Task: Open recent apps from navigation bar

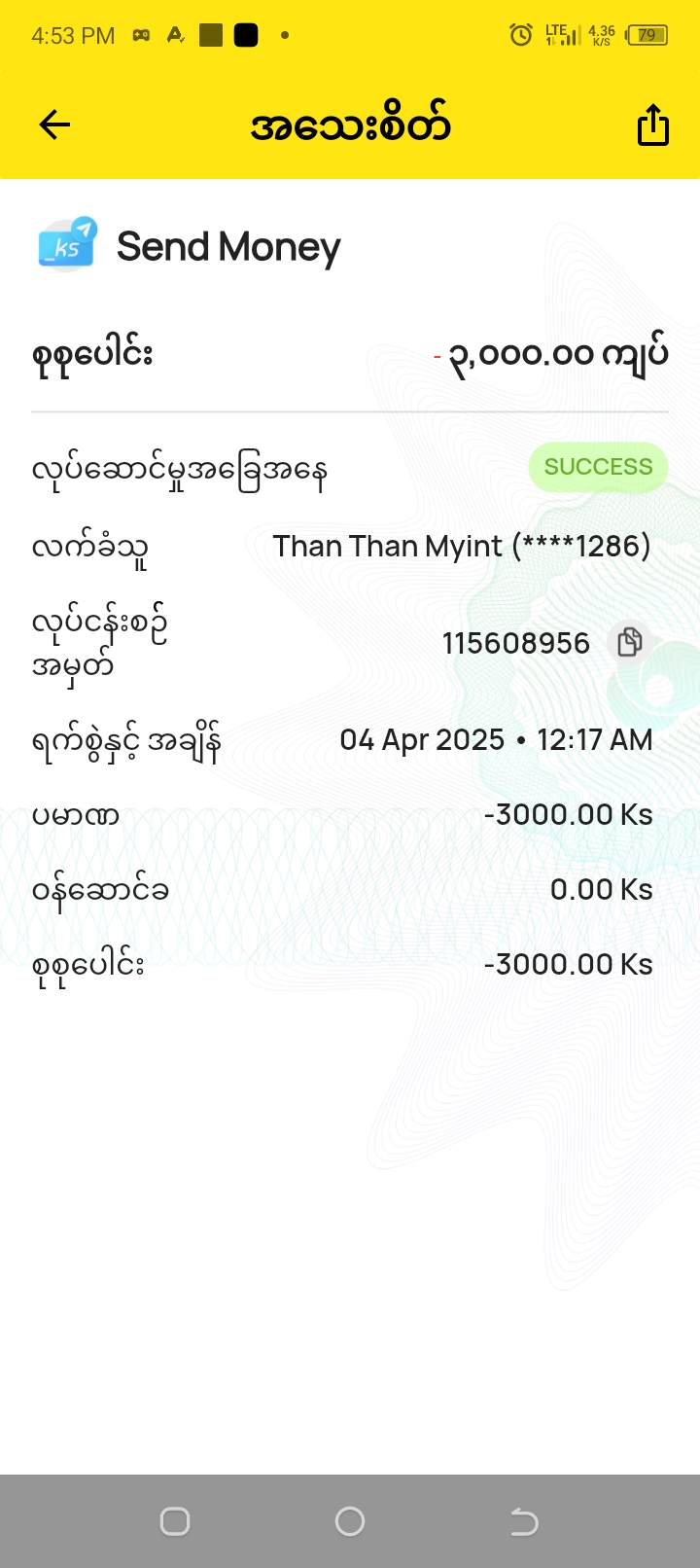Action: pyautogui.click(x=175, y=1520)
